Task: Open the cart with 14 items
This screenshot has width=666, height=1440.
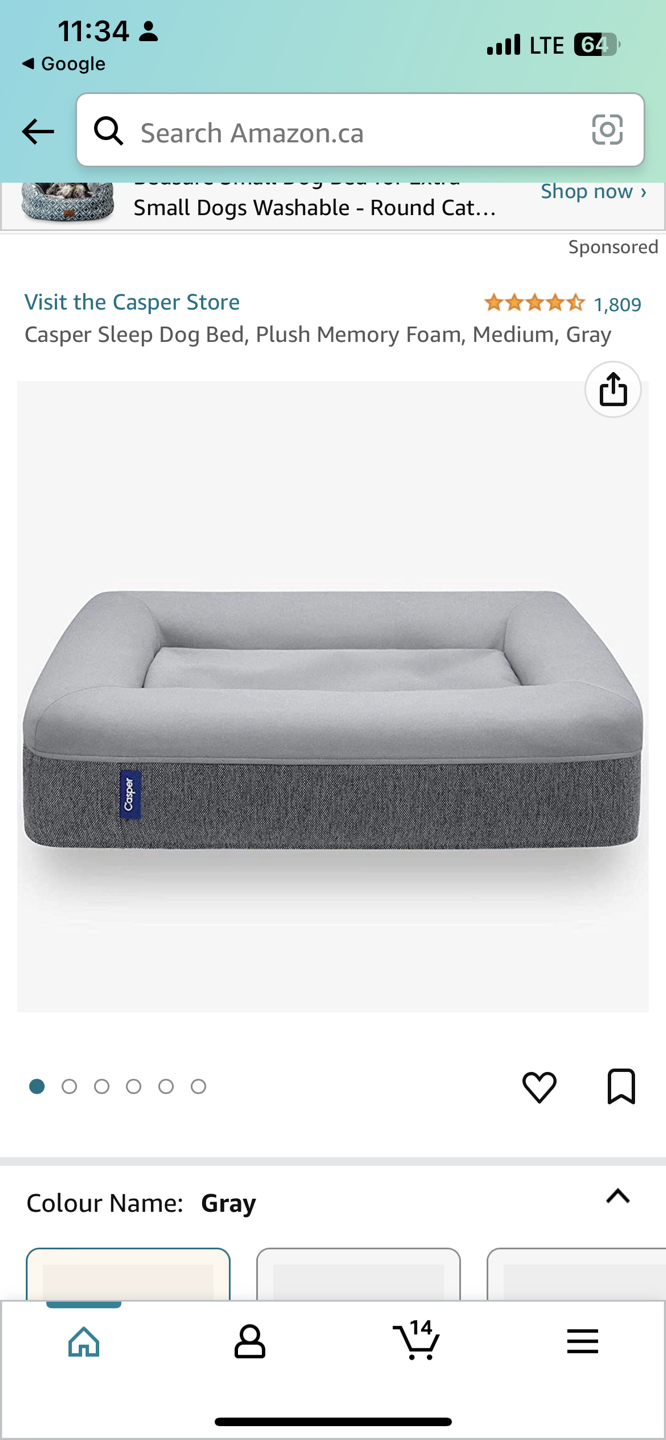Action: click(416, 1341)
